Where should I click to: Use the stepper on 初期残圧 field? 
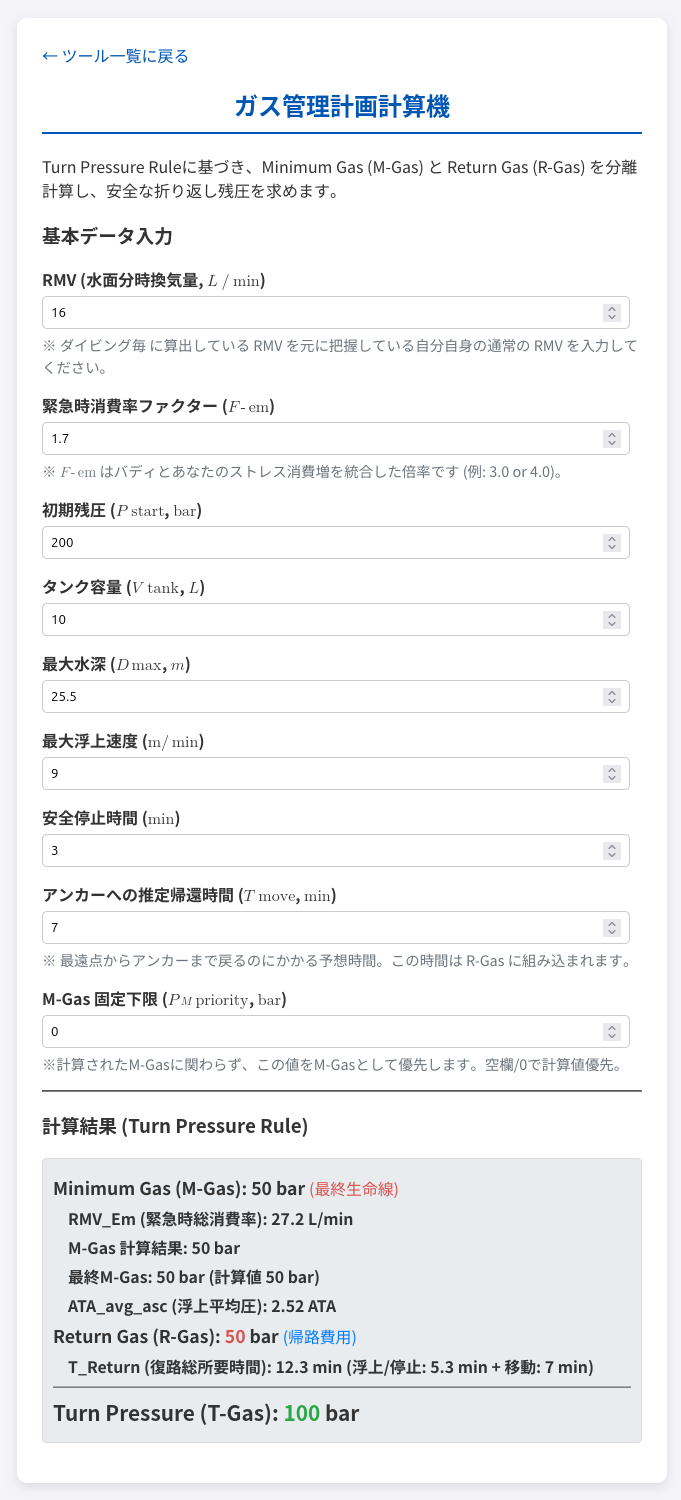[x=612, y=543]
